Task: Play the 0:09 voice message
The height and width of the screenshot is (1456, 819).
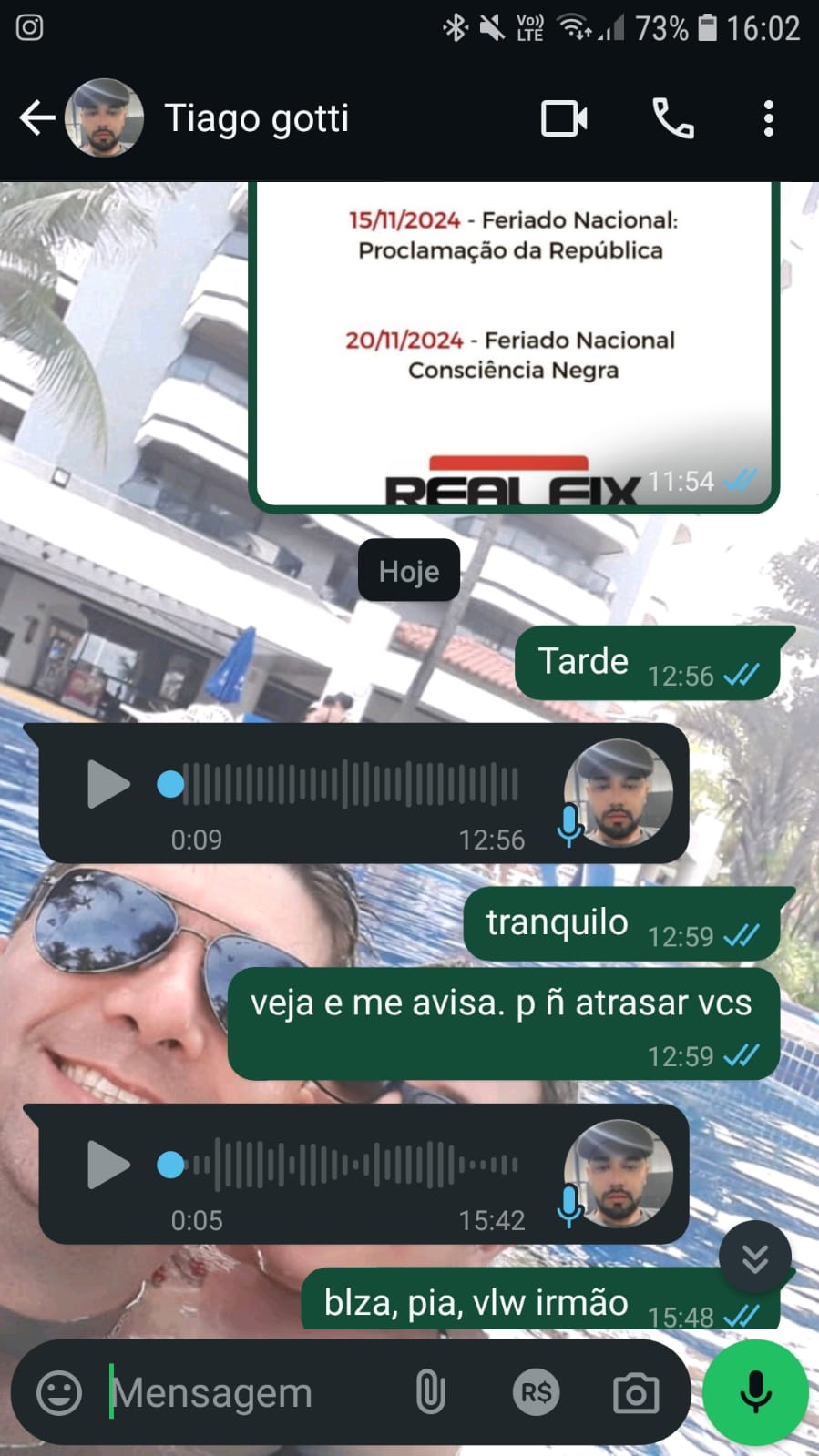Action: (x=107, y=784)
